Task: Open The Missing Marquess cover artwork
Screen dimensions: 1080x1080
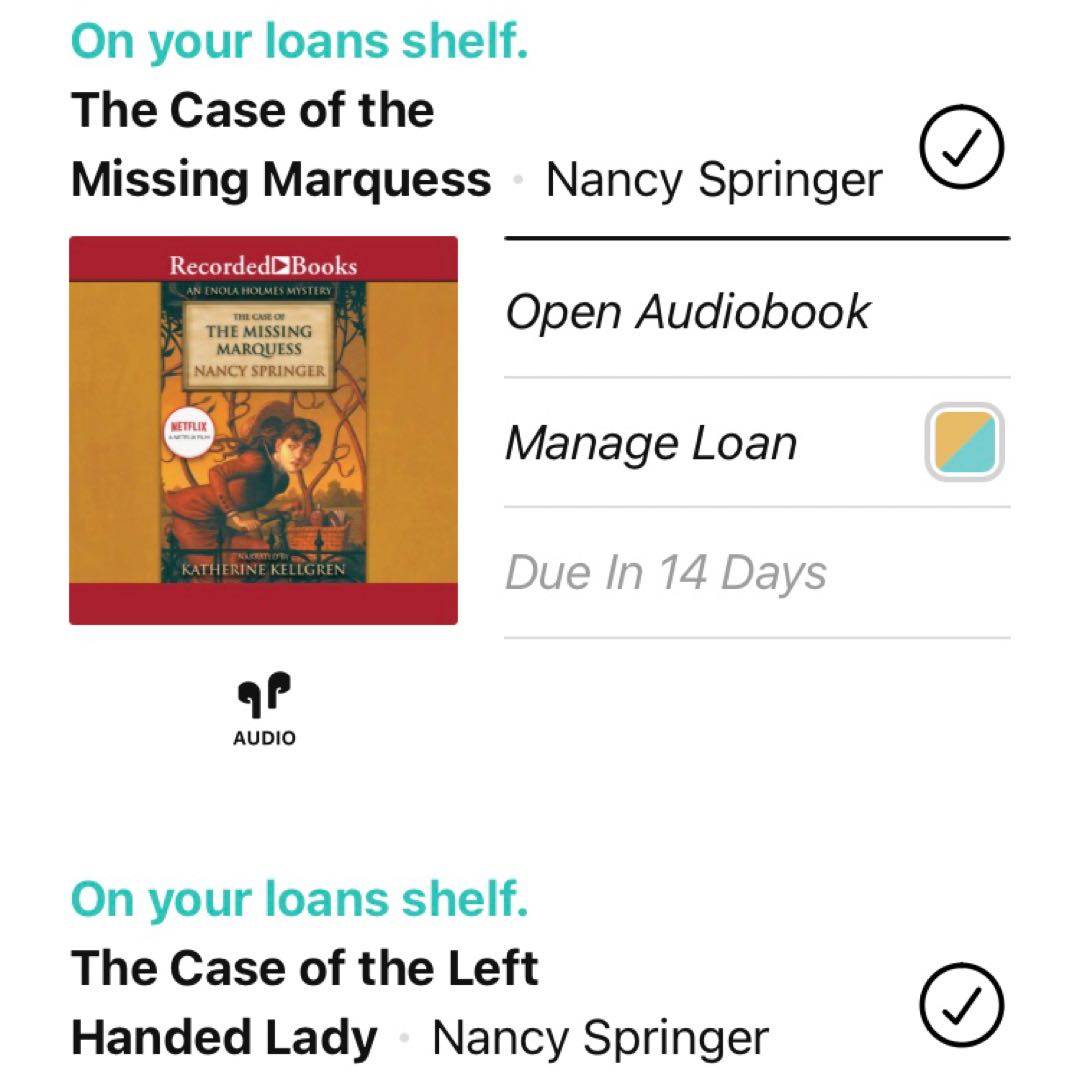Action: [x=263, y=430]
